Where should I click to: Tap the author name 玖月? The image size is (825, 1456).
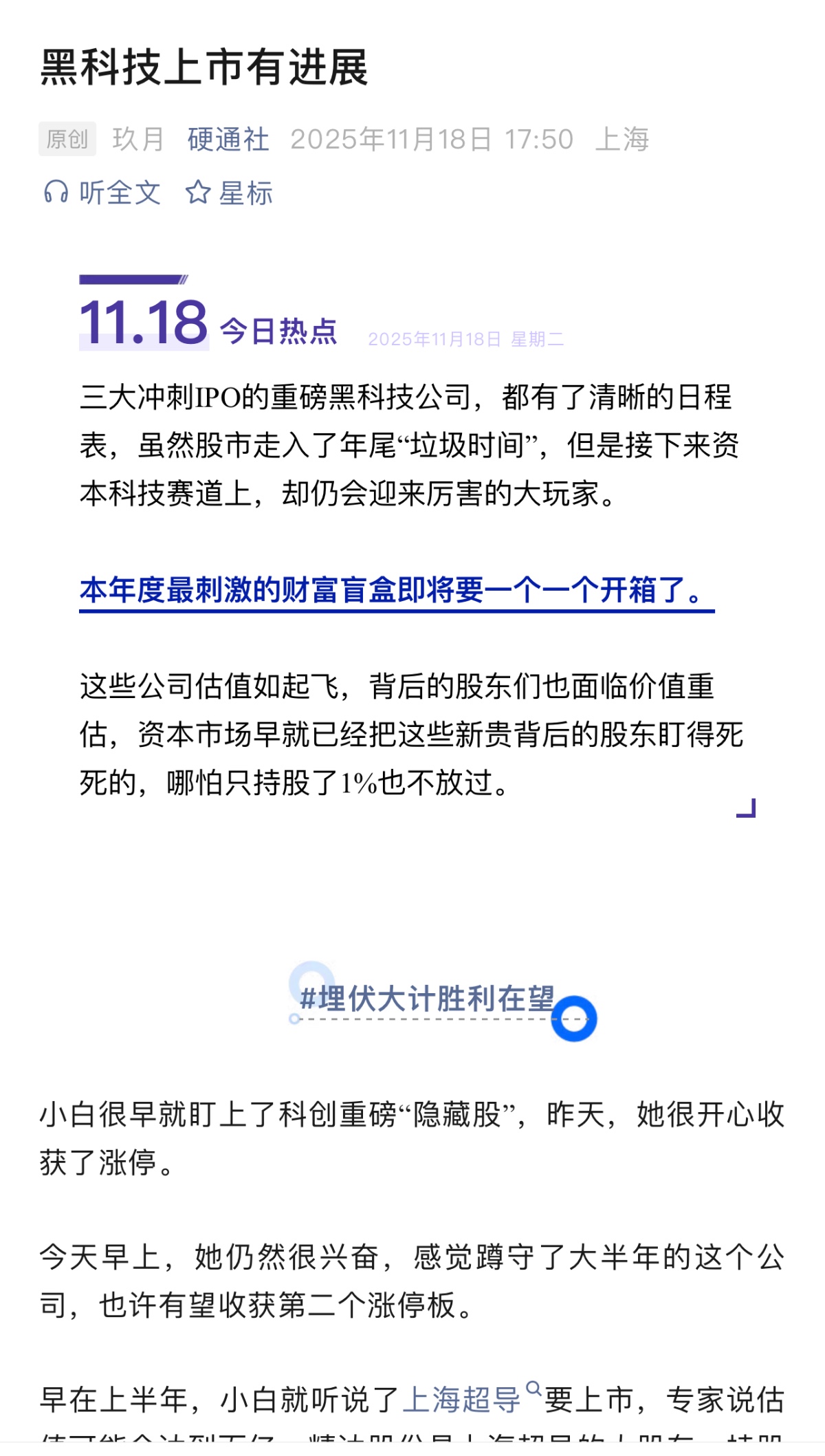138,140
